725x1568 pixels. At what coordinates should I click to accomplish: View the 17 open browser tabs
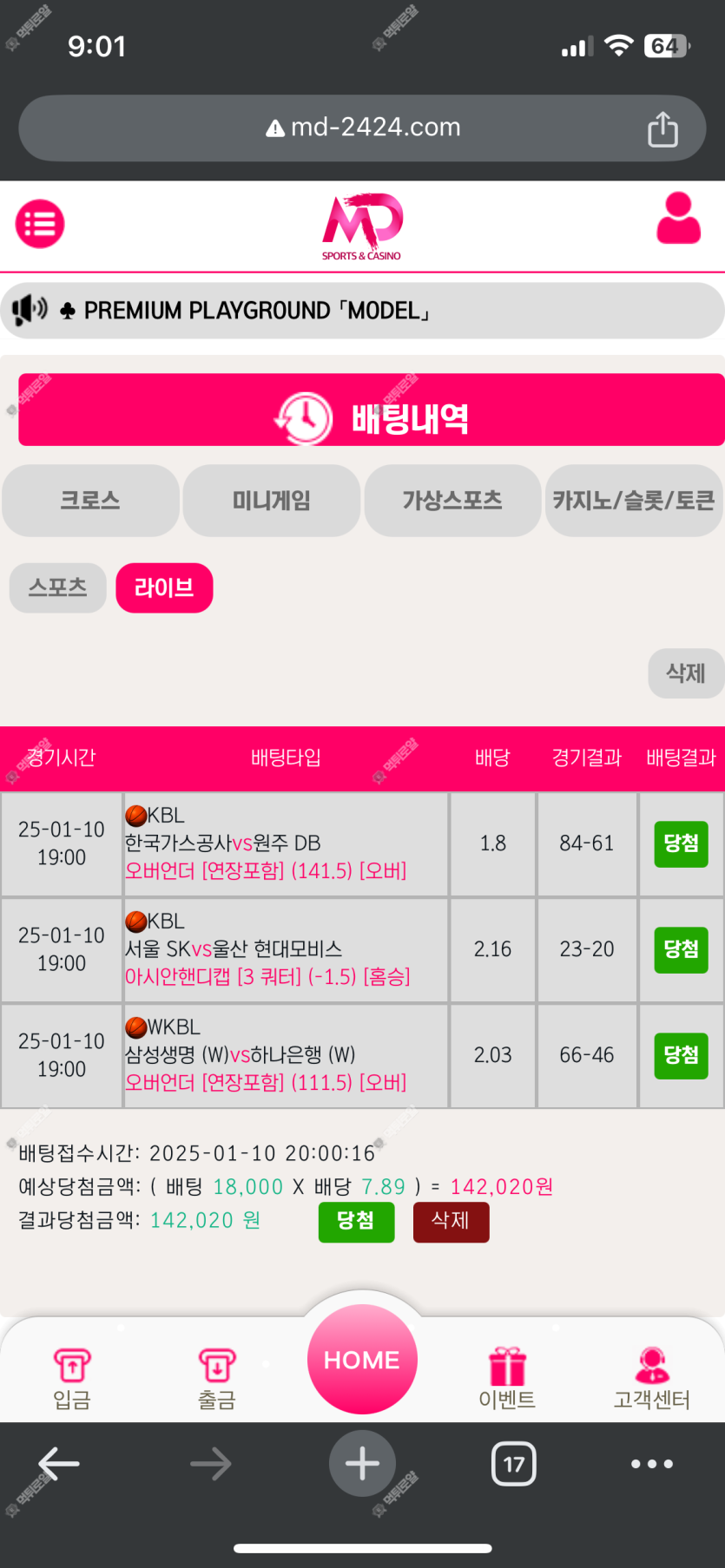click(514, 1464)
